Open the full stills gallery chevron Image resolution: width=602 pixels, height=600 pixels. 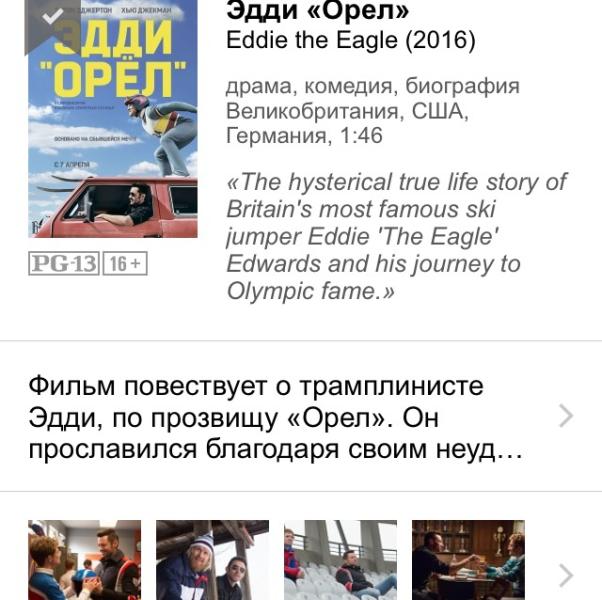pos(566,575)
